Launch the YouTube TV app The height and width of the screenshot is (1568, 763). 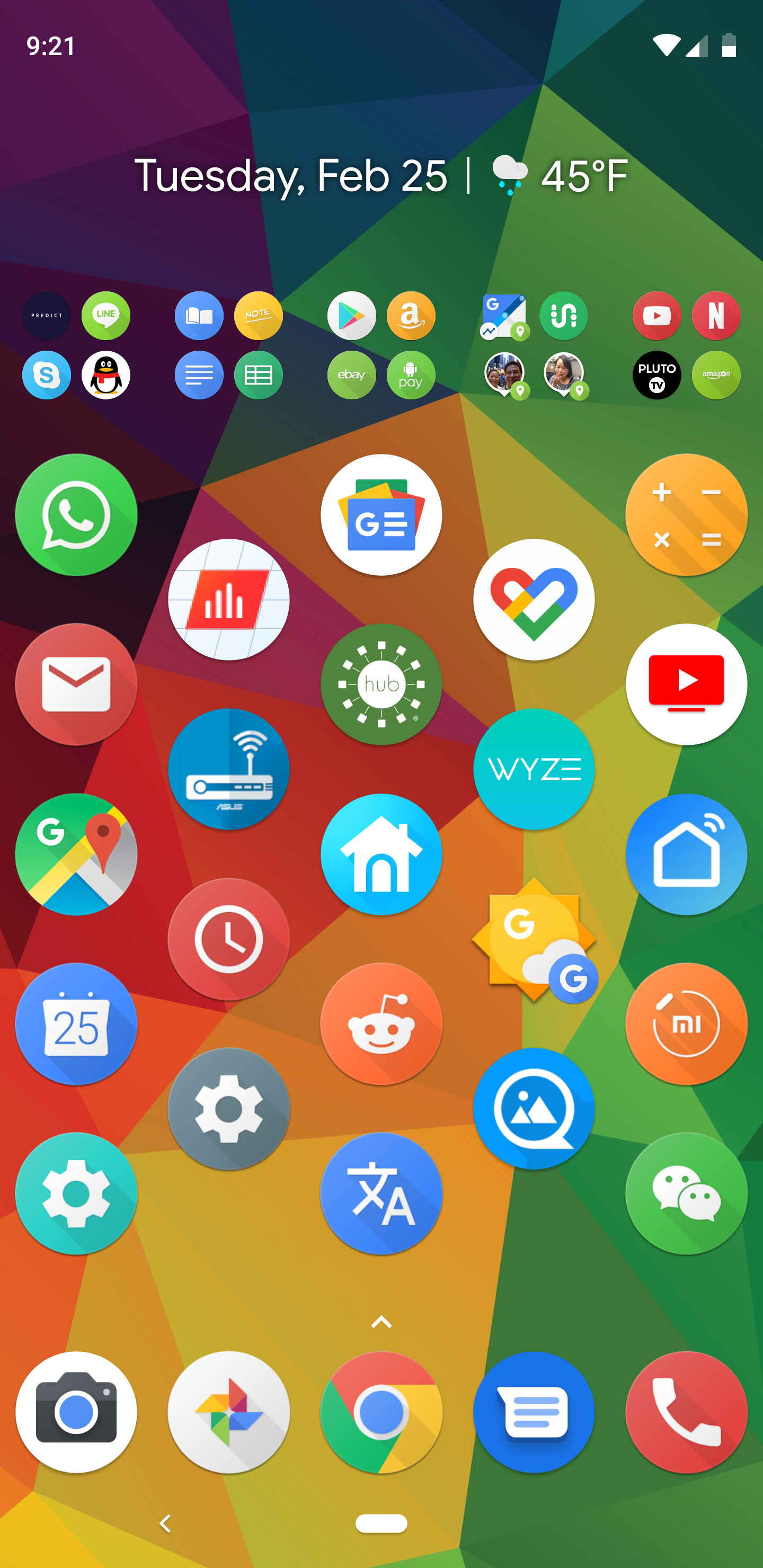(x=686, y=684)
